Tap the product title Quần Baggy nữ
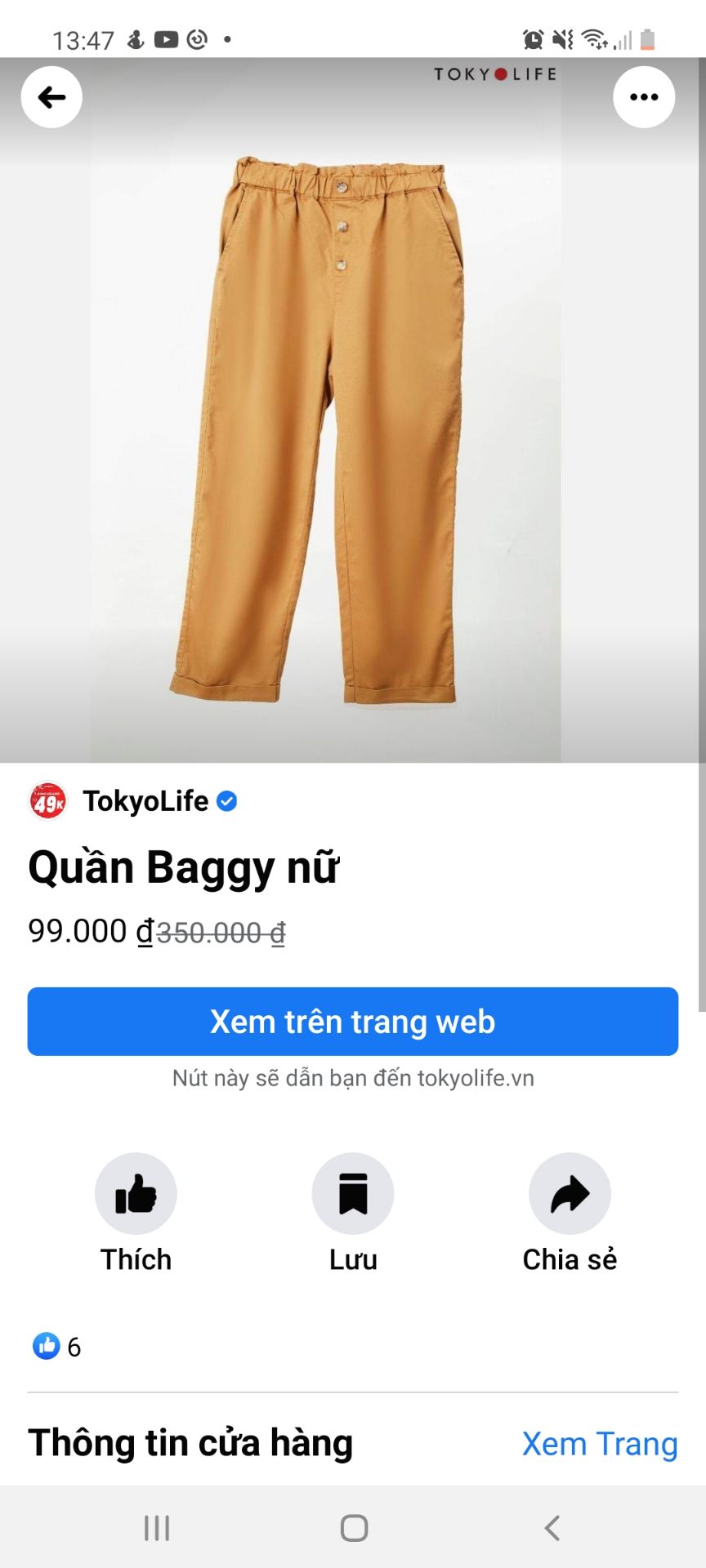Image resolution: width=706 pixels, height=1568 pixels. tap(184, 867)
